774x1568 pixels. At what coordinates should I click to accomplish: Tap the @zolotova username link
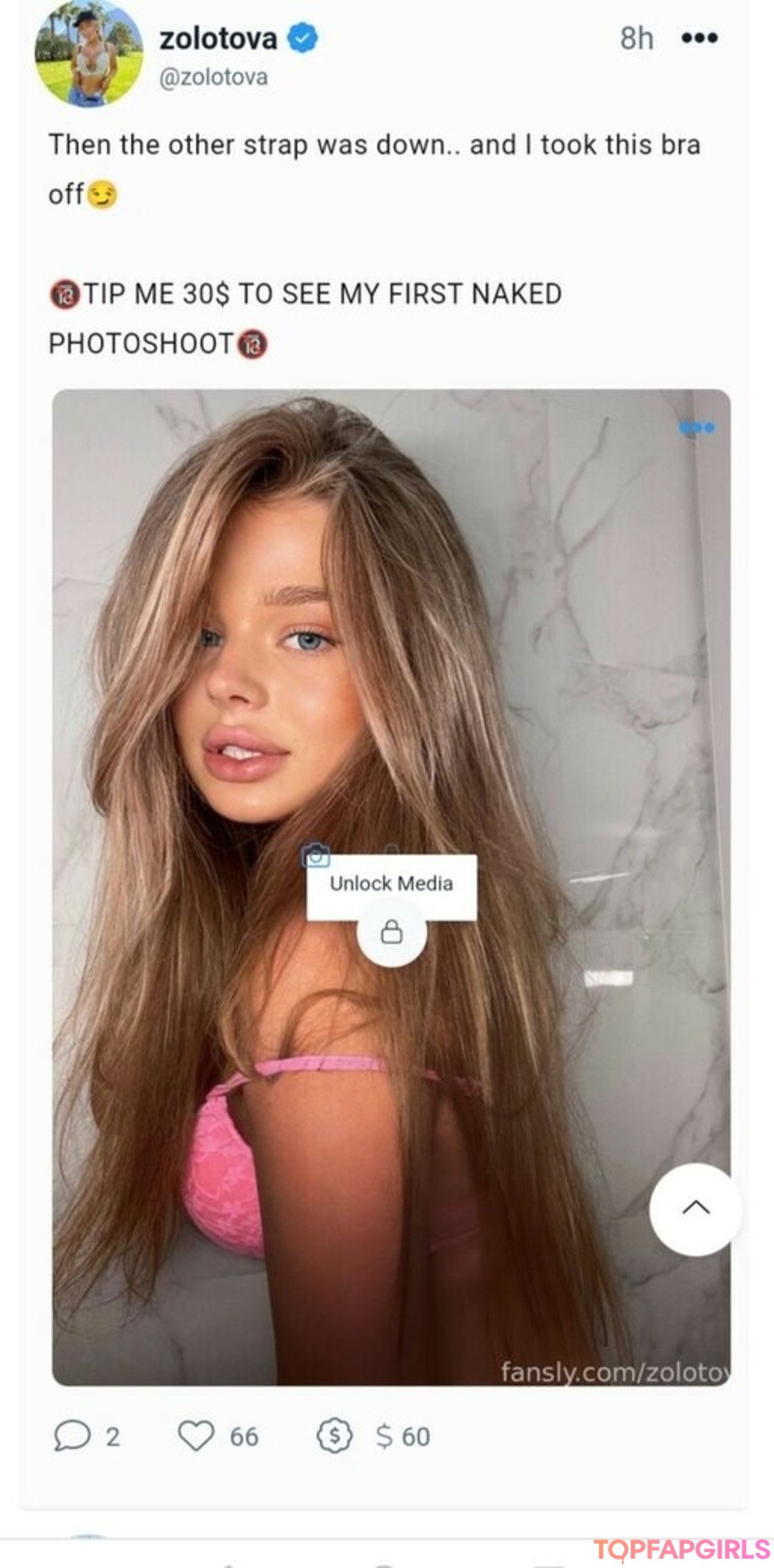(x=213, y=77)
